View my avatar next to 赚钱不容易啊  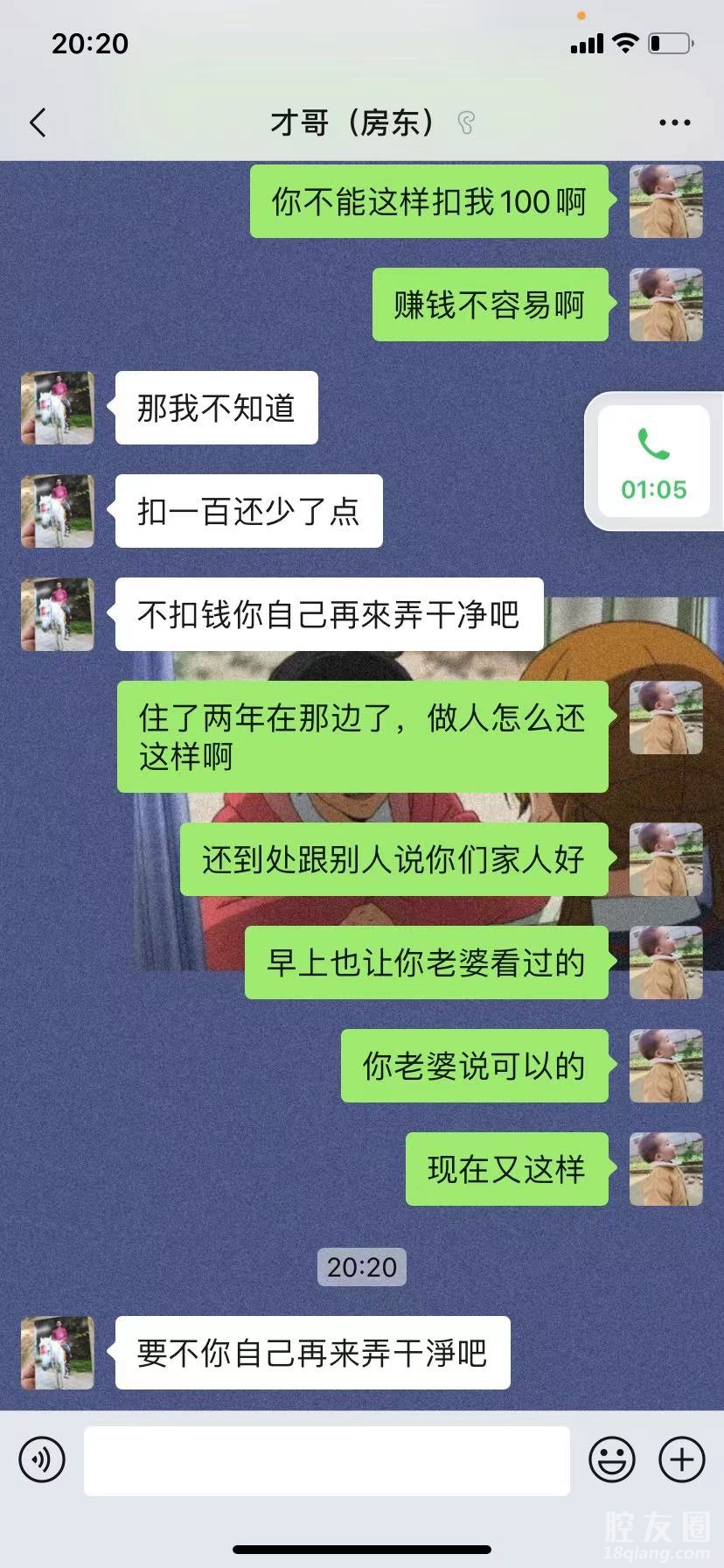click(x=666, y=304)
